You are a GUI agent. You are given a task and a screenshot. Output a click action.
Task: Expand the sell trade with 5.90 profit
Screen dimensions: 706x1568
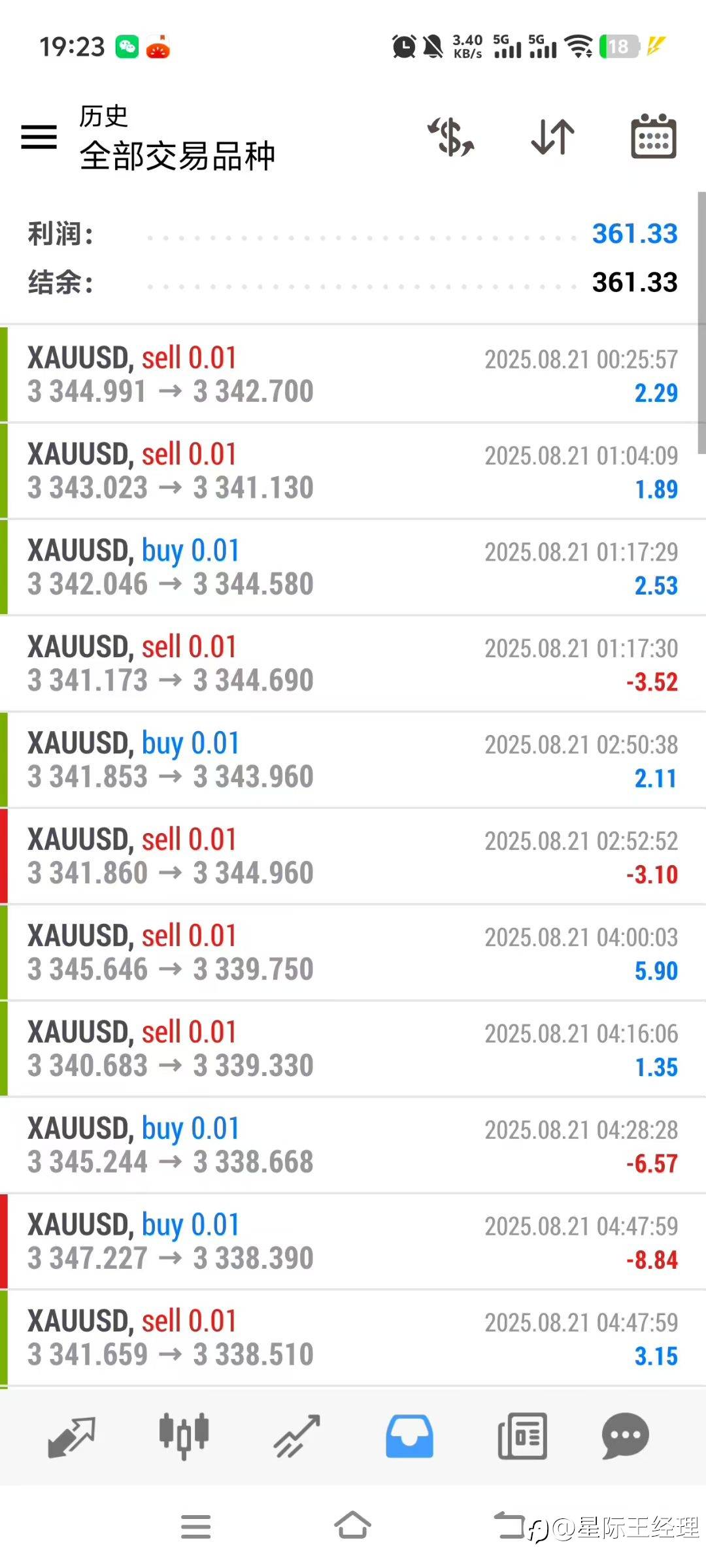(x=353, y=953)
